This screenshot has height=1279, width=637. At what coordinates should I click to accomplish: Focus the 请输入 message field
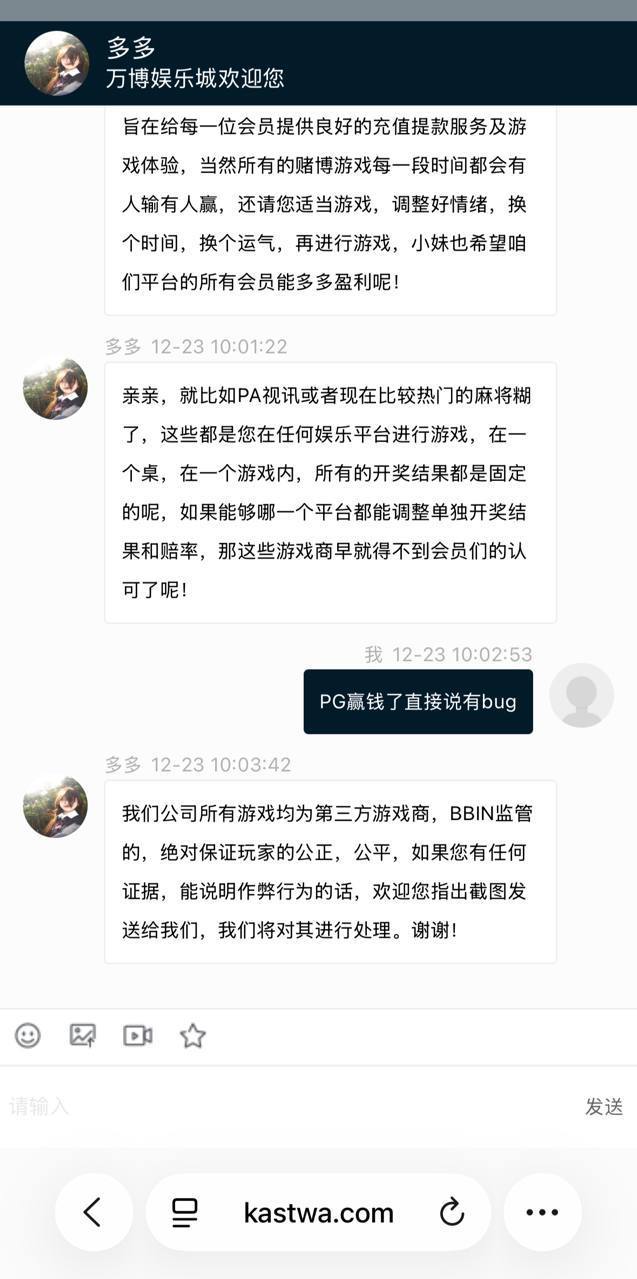280,1106
